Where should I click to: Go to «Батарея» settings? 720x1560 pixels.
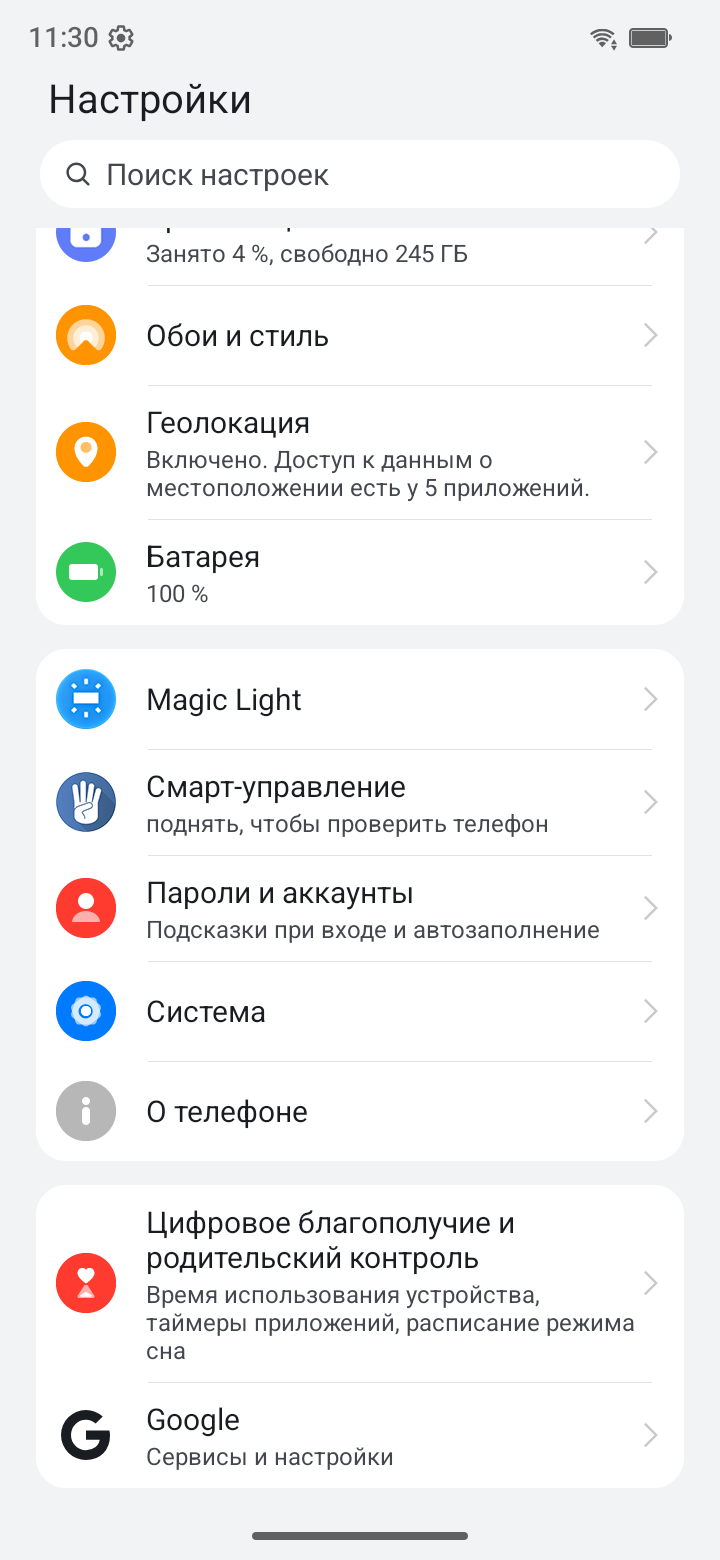tap(360, 573)
